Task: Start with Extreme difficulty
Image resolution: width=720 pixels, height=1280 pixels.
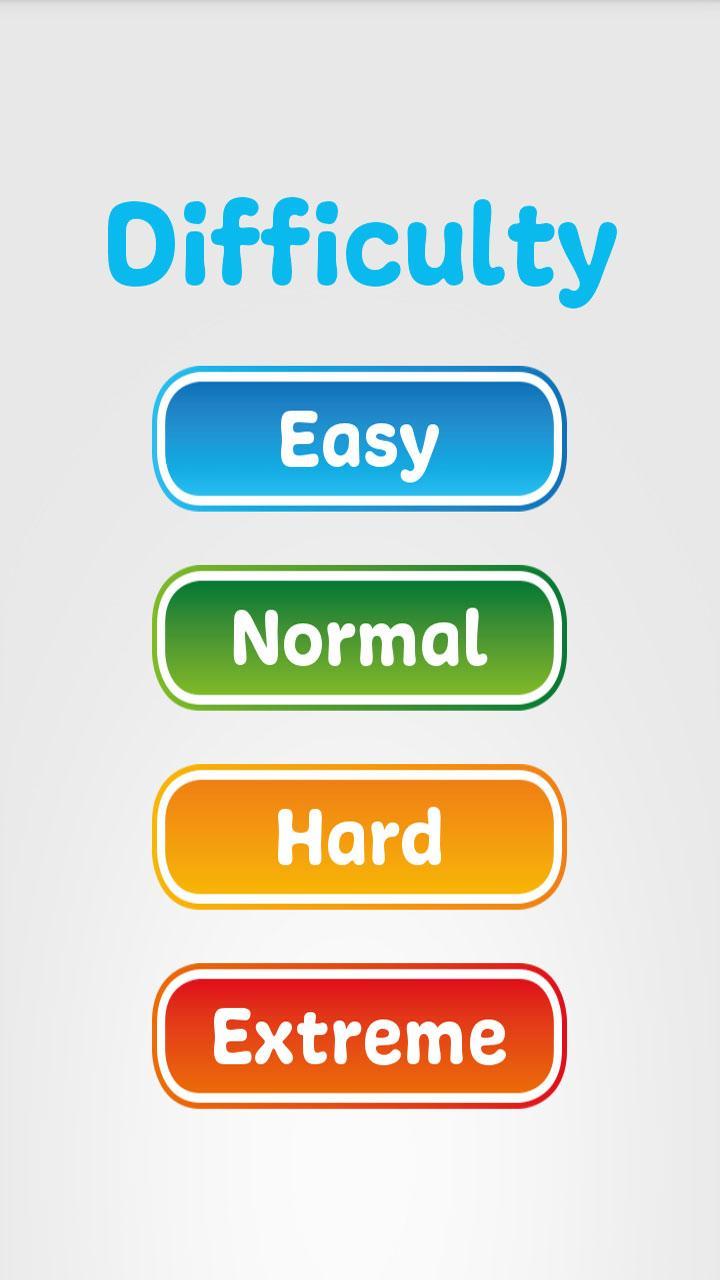Action: 359,1036
